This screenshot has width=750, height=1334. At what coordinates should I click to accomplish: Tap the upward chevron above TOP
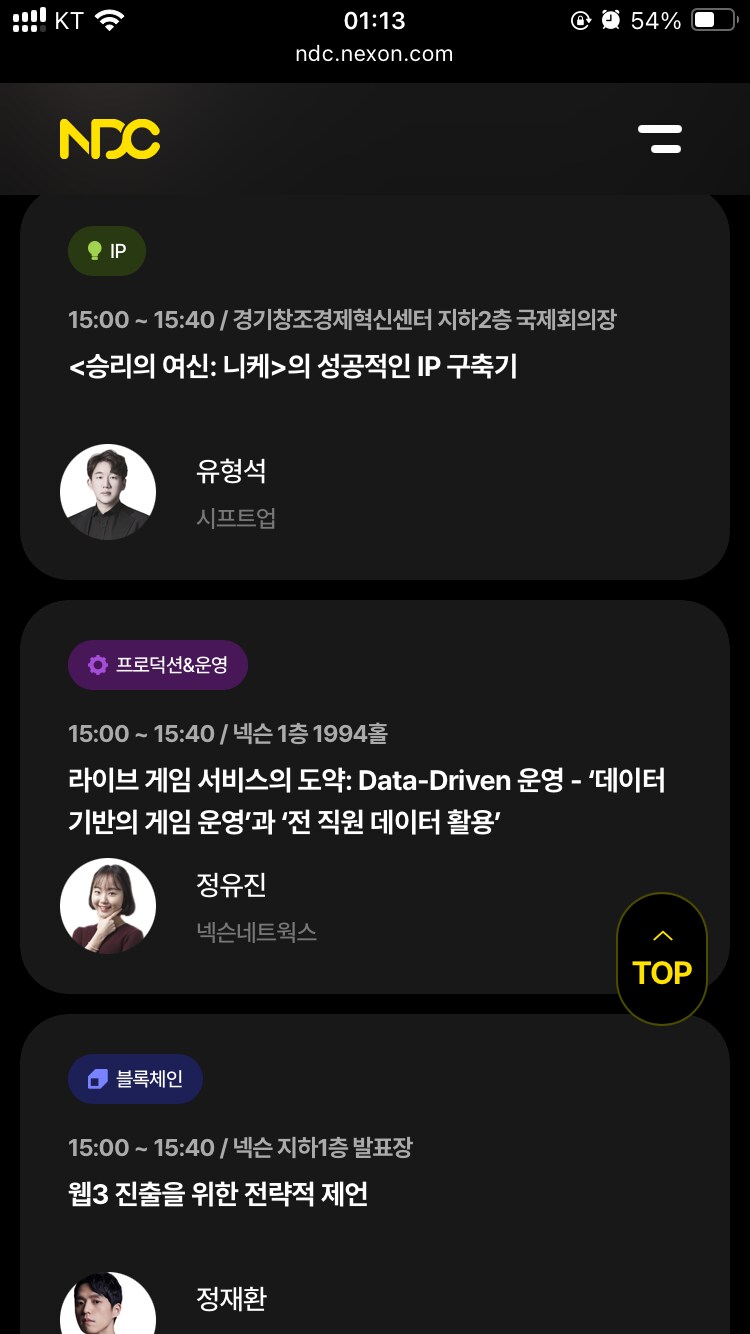click(661, 934)
